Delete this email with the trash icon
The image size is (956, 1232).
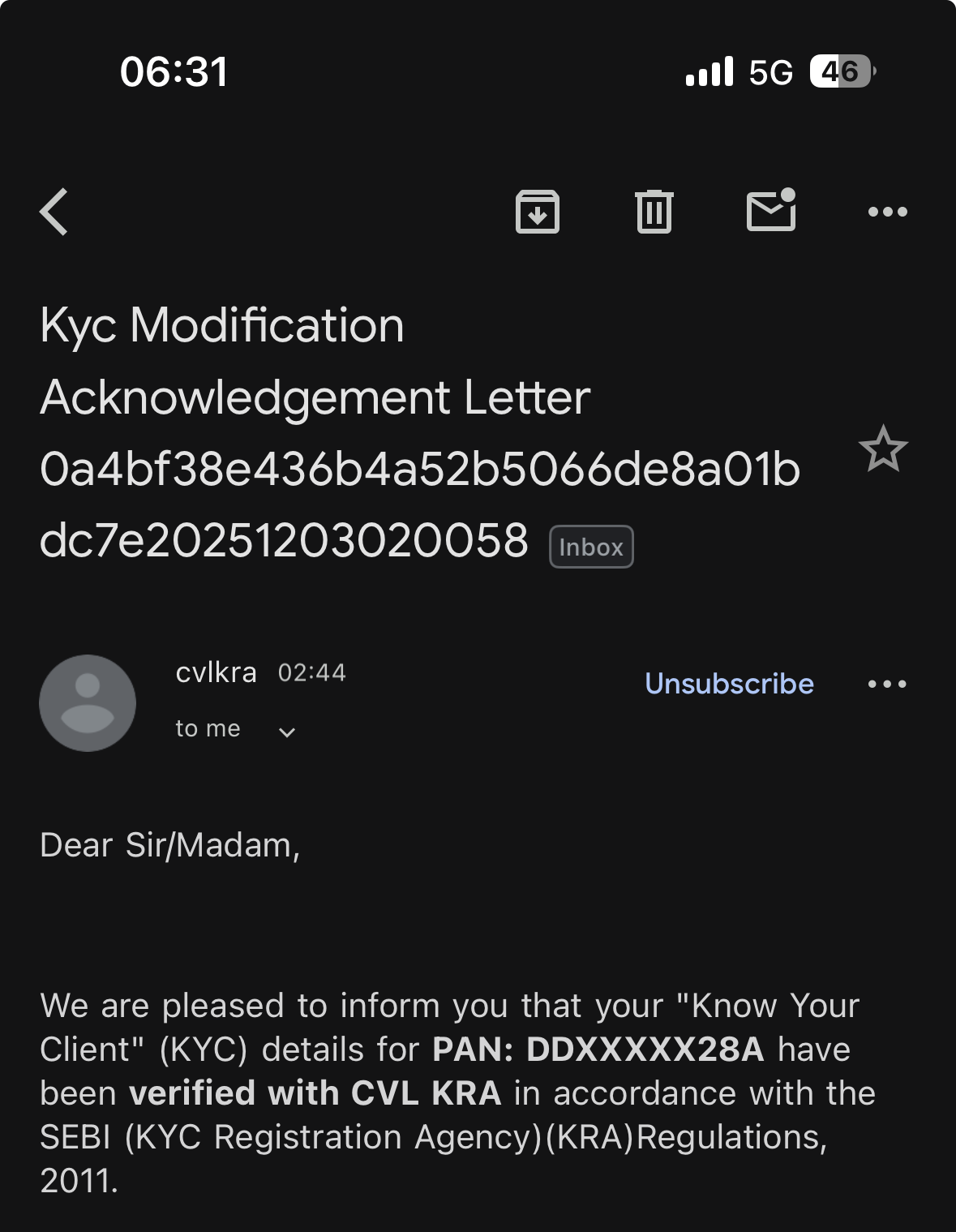(x=654, y=212)
